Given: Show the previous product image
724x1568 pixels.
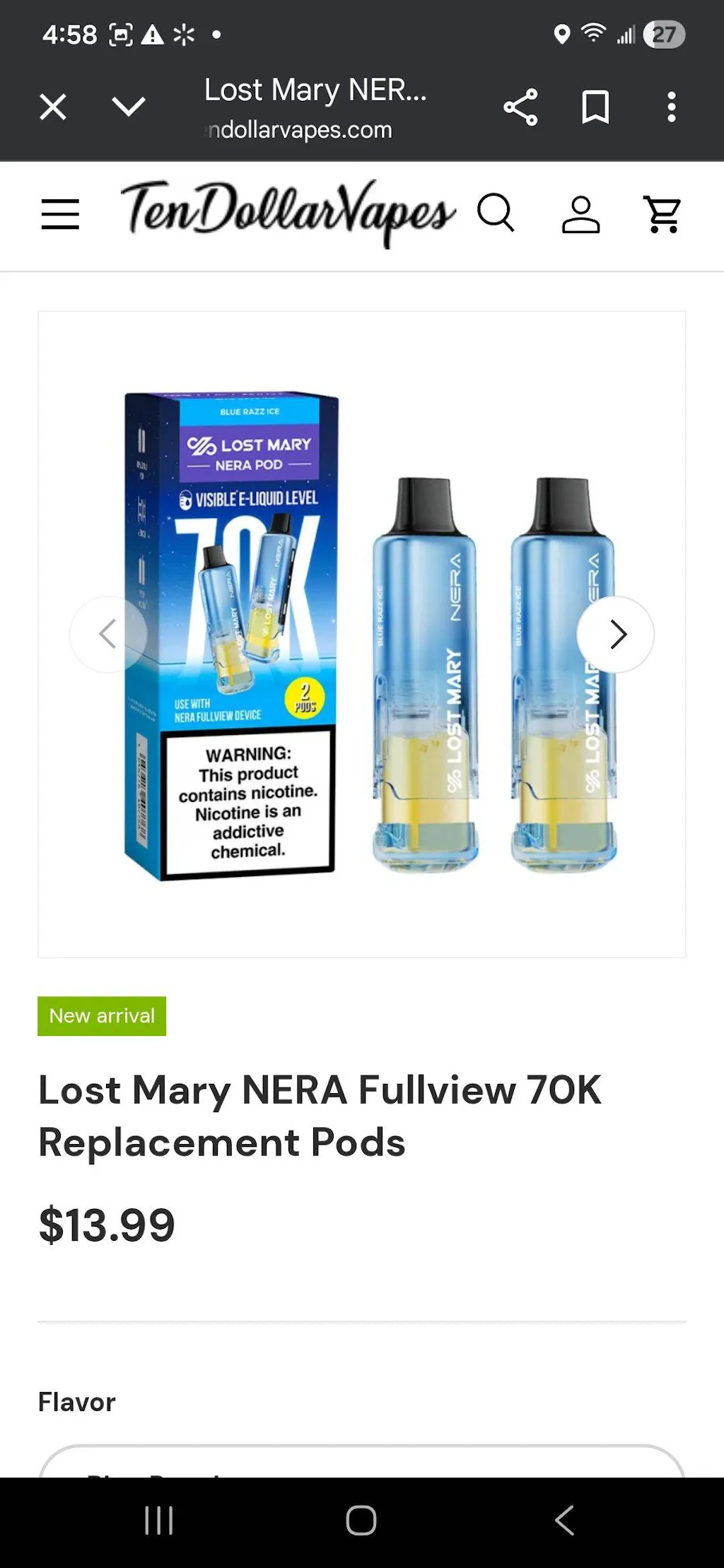Looking at the screenshot, I should (x=108, y=634).
